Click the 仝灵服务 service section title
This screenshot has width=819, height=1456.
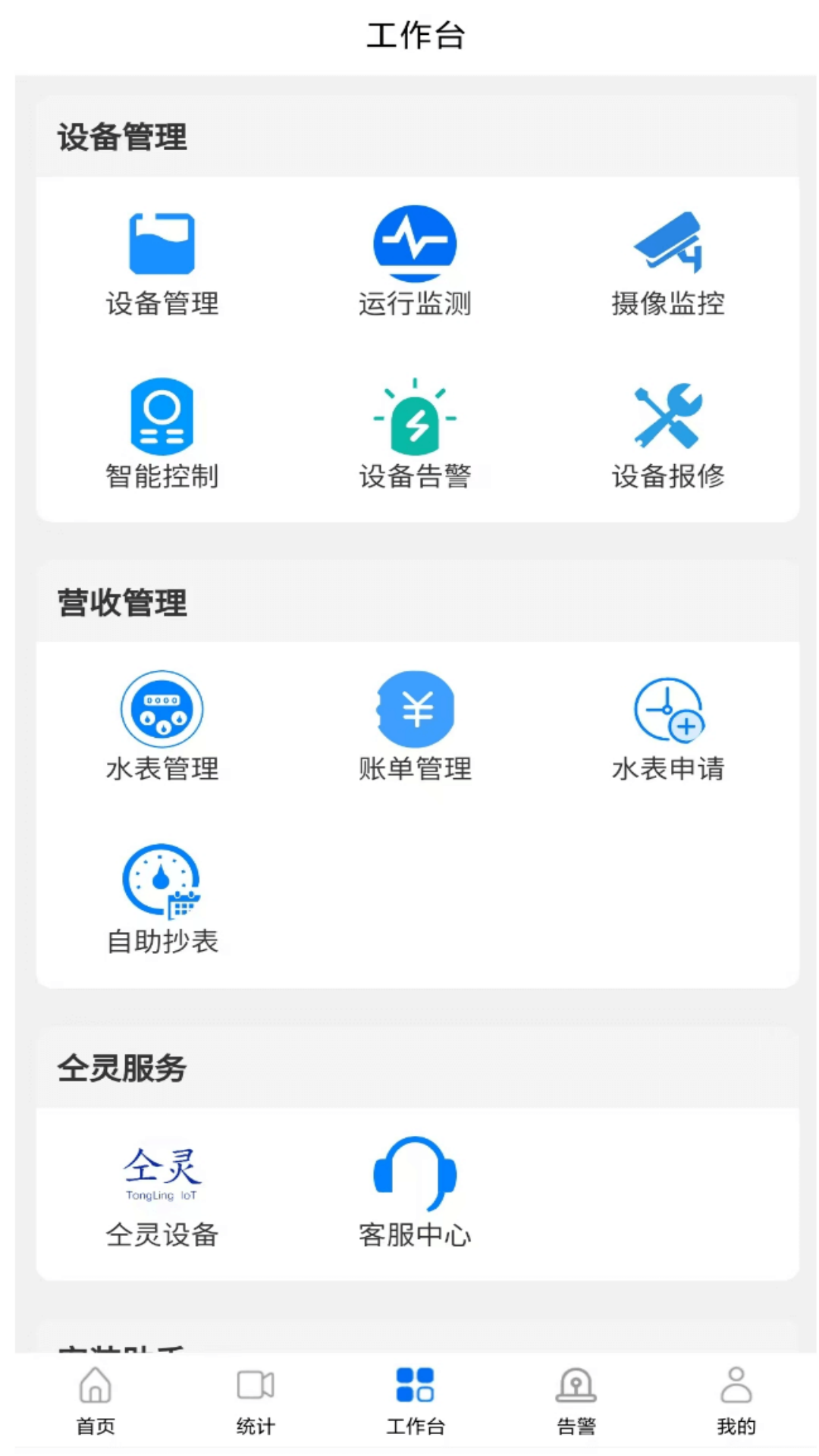(121, 1069)
